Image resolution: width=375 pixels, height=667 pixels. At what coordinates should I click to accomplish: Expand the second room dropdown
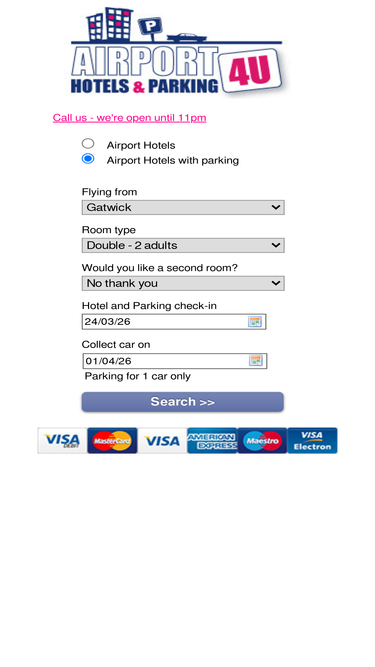183,283
